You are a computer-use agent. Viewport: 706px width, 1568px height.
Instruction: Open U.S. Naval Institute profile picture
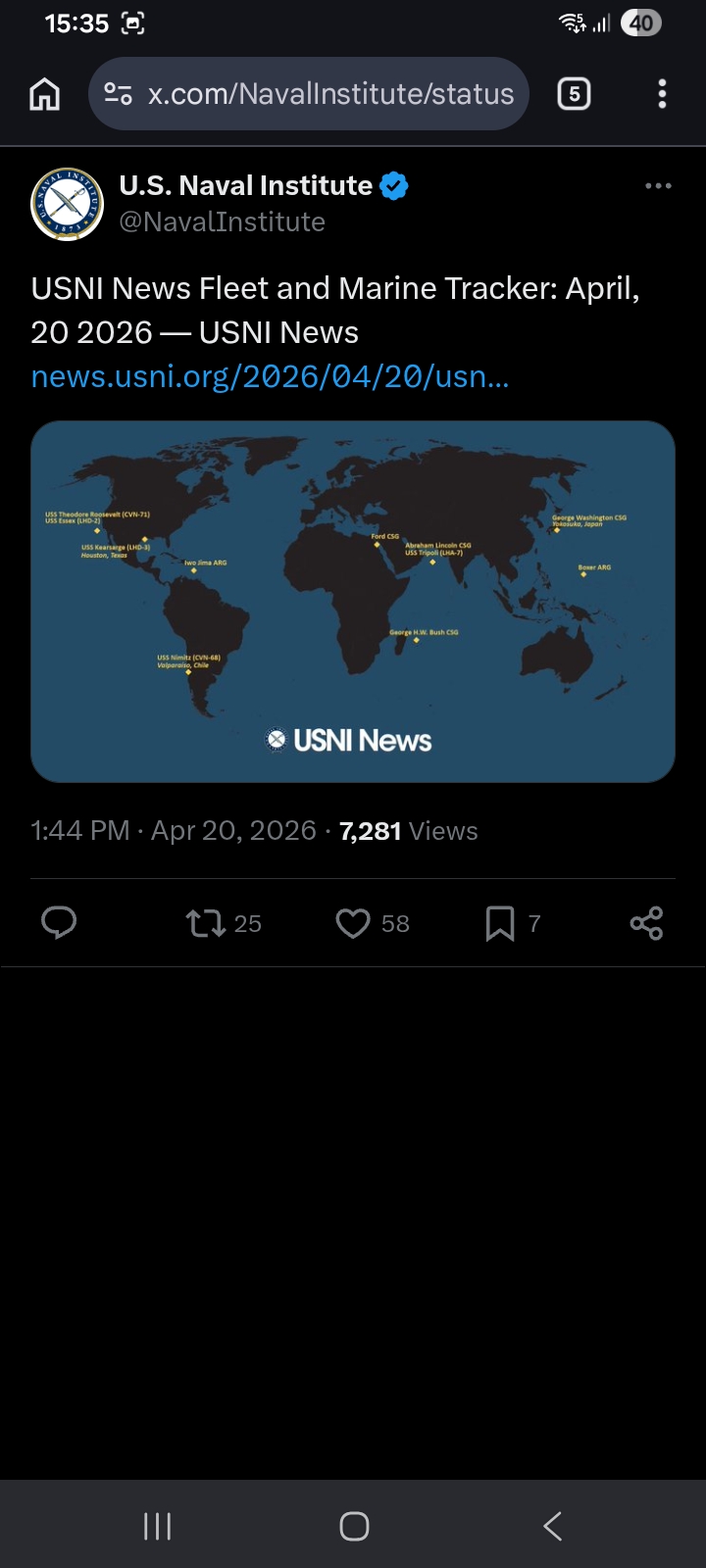(67, 204)
